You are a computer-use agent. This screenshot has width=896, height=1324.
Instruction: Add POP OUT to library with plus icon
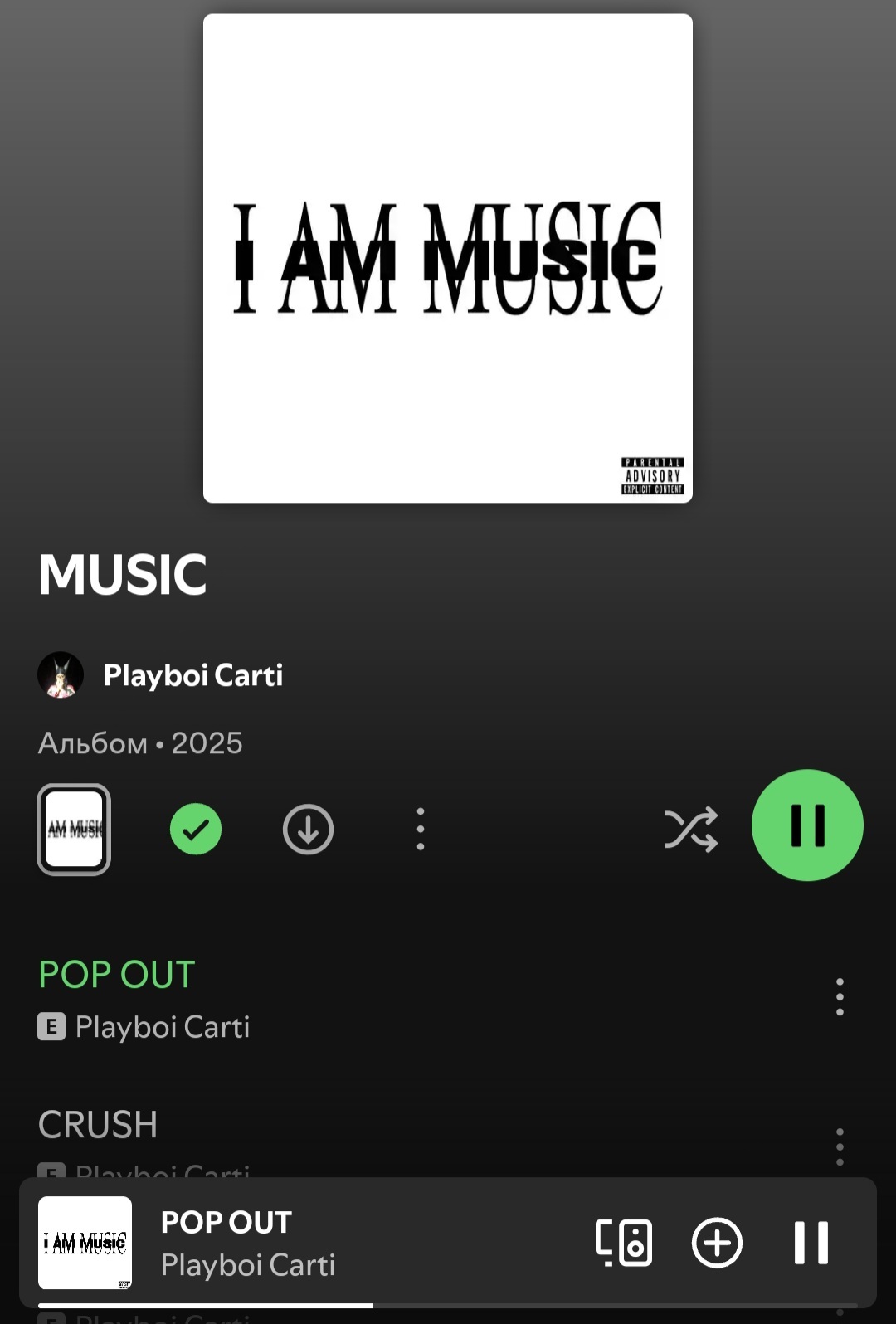point(717,1242)
